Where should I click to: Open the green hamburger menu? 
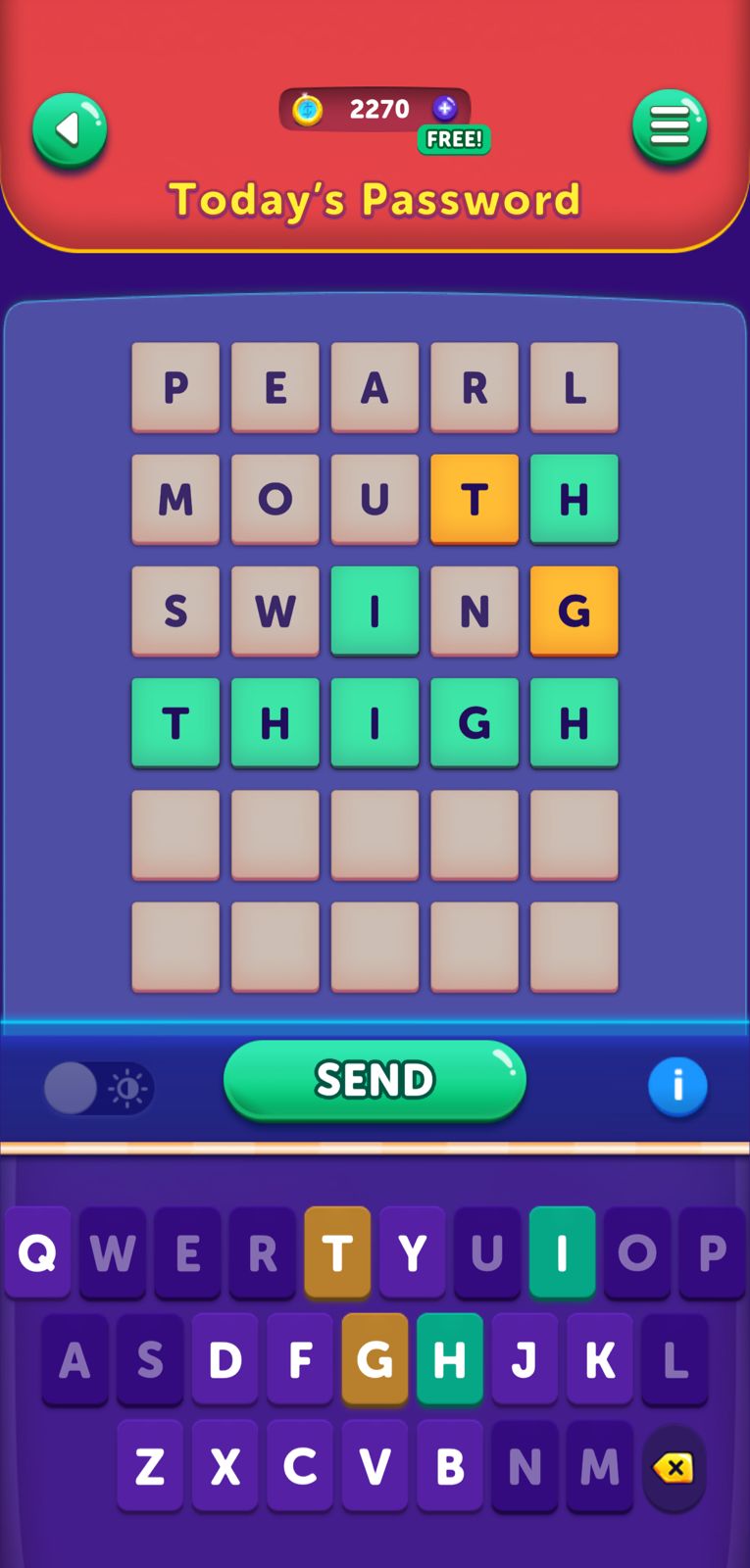pos(670,127)
